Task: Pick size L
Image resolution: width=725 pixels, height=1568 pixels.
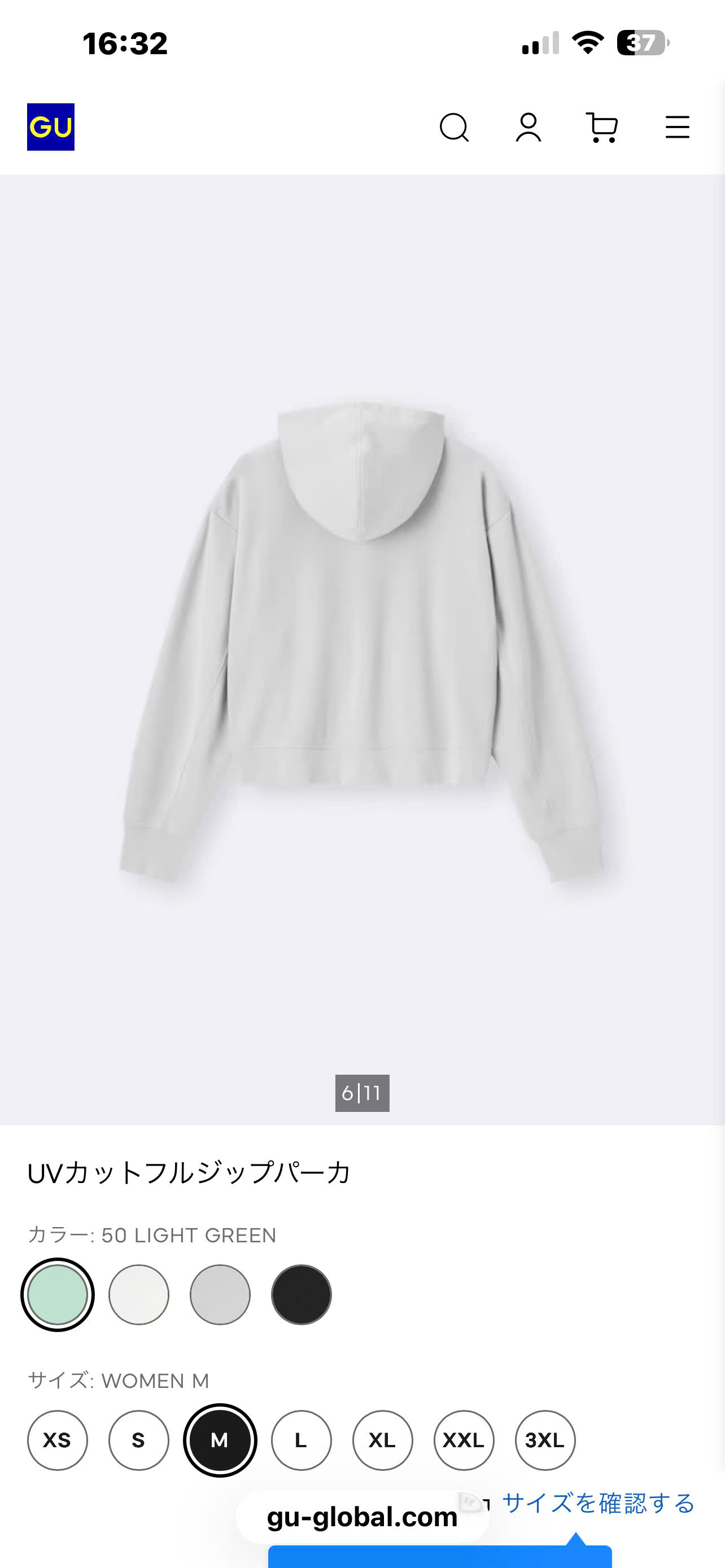Action: click(302, 1440)
